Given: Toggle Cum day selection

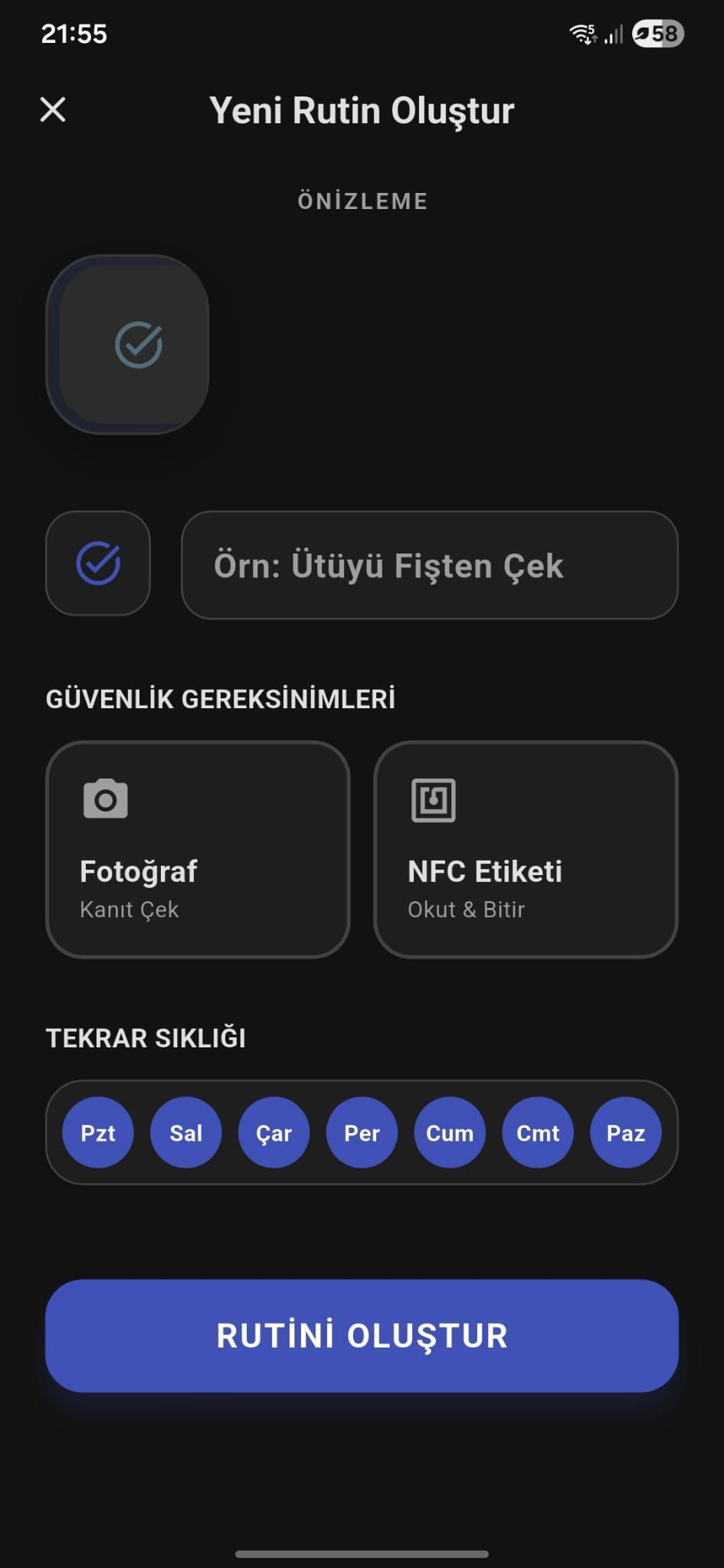Looking at the screenshot, I should coord(450,1133).
